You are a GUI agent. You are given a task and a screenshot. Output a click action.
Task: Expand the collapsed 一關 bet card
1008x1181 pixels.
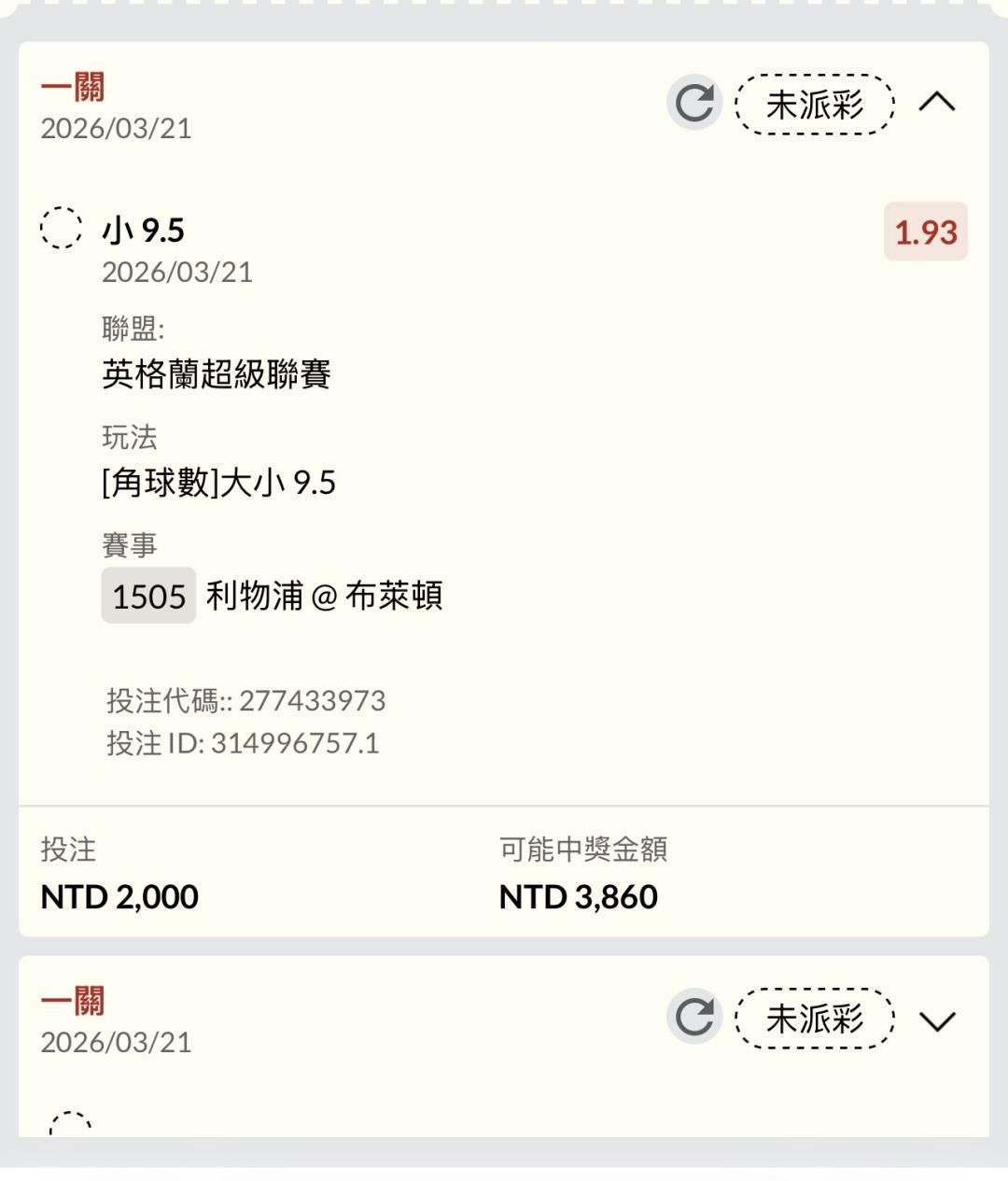point(936,1019)
